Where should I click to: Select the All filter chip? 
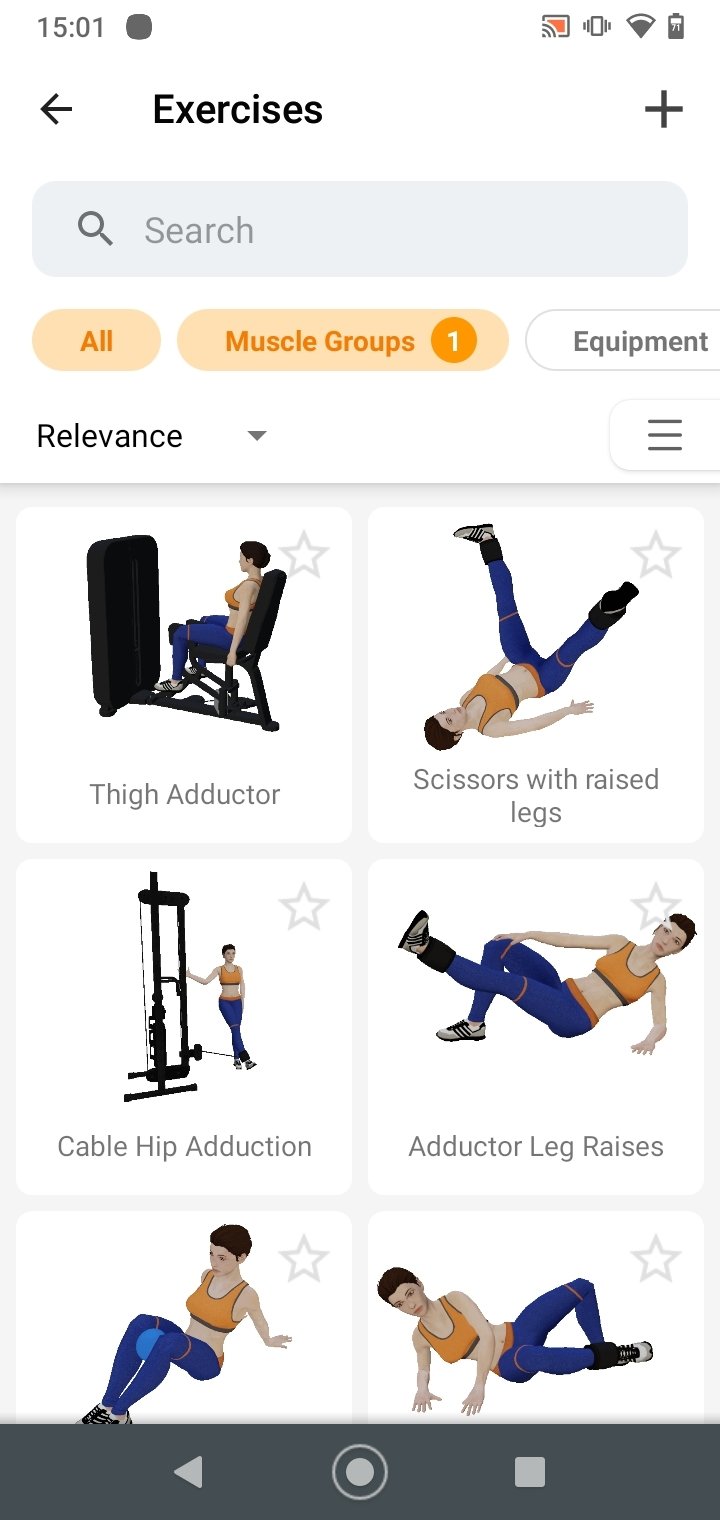point(96,341)
